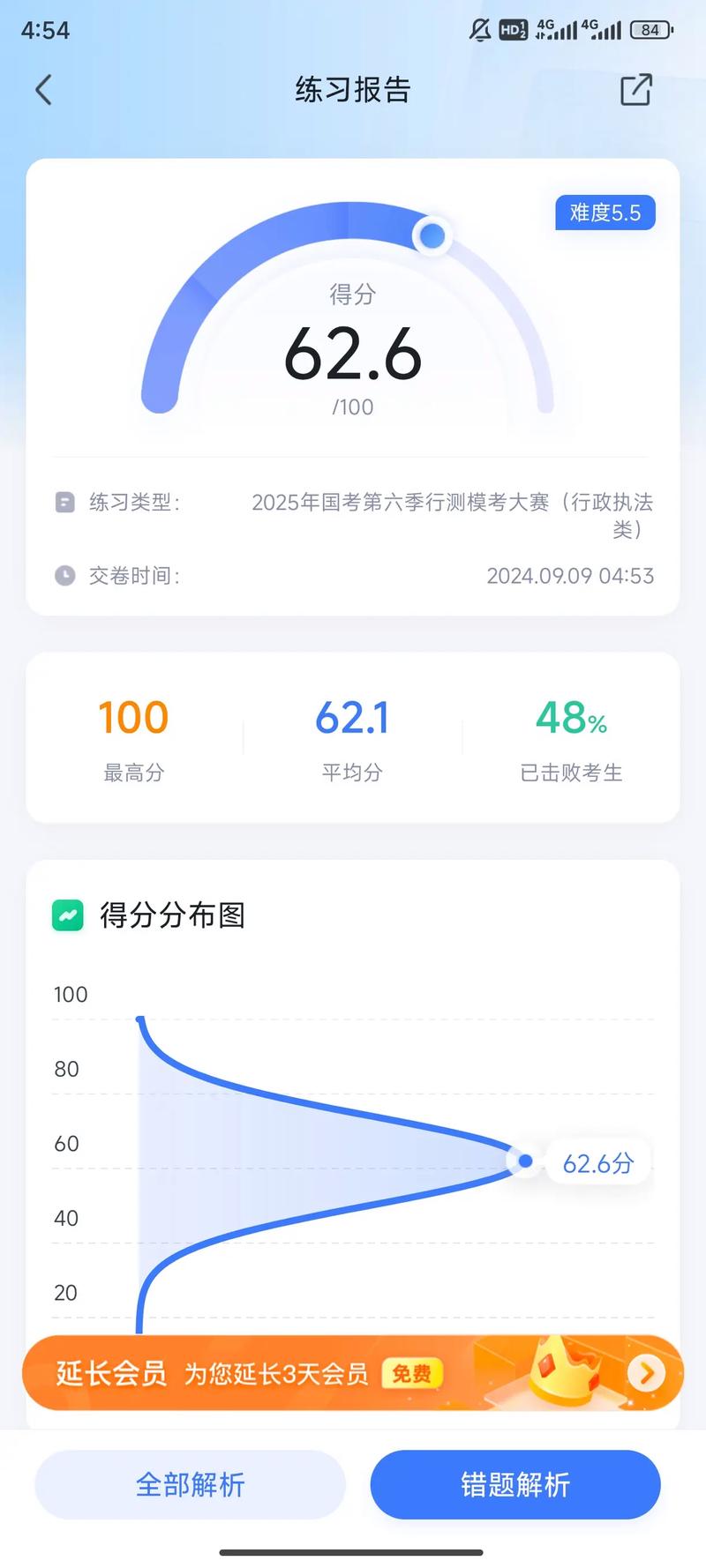Tap the 平均分 62.1 statistic

[x=352, y=736]
